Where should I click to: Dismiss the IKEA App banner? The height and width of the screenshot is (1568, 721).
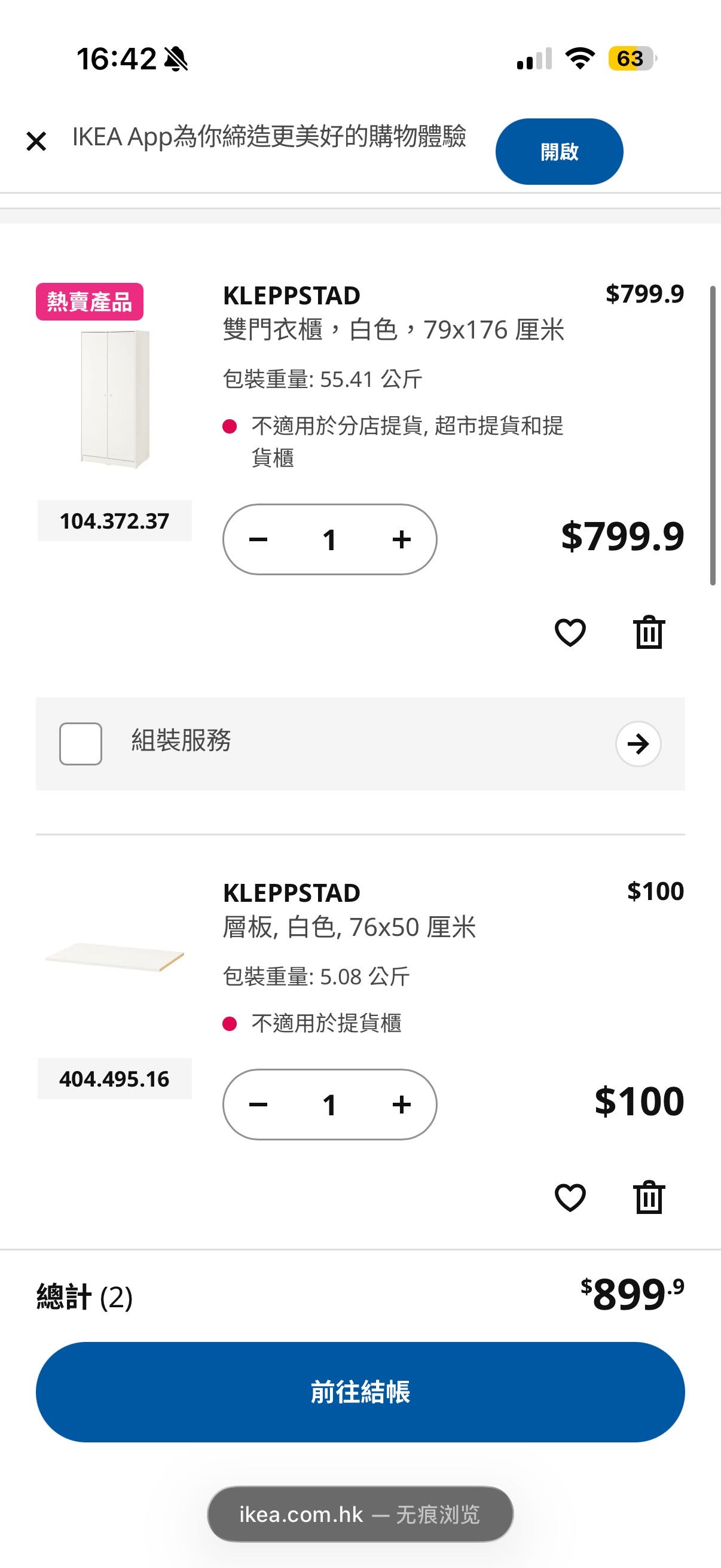(x=36, y=141)
